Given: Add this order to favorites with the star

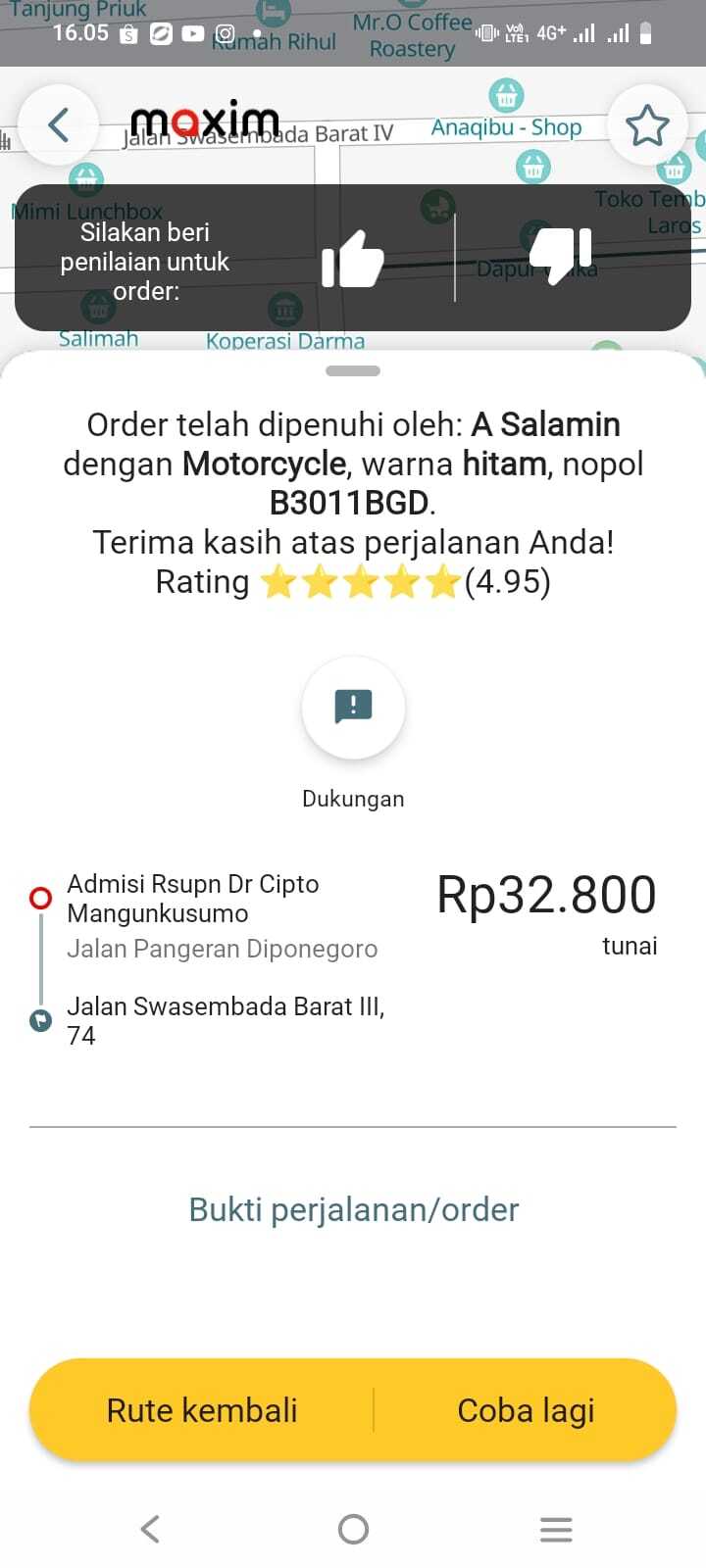Looking at the screenshot, I should [x=647, y=125].
